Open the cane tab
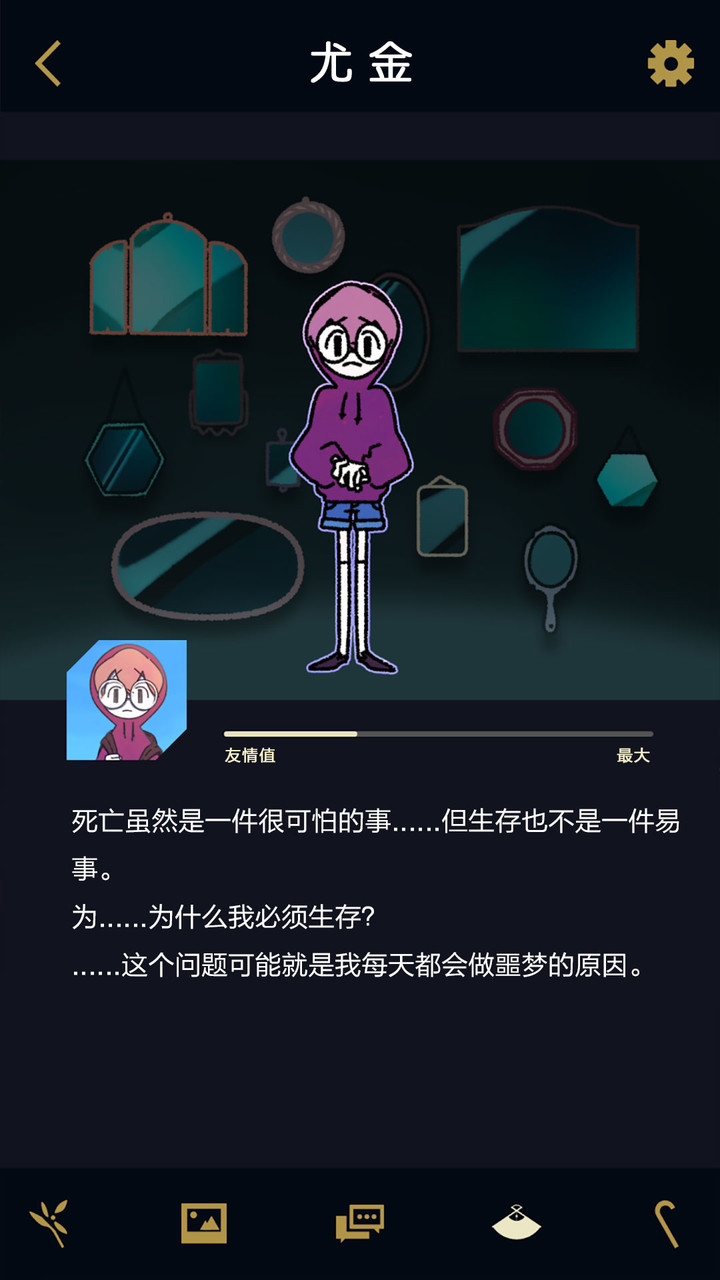Image resolution: width=720 pixels, height=1280 pixels. [666, 1223]
